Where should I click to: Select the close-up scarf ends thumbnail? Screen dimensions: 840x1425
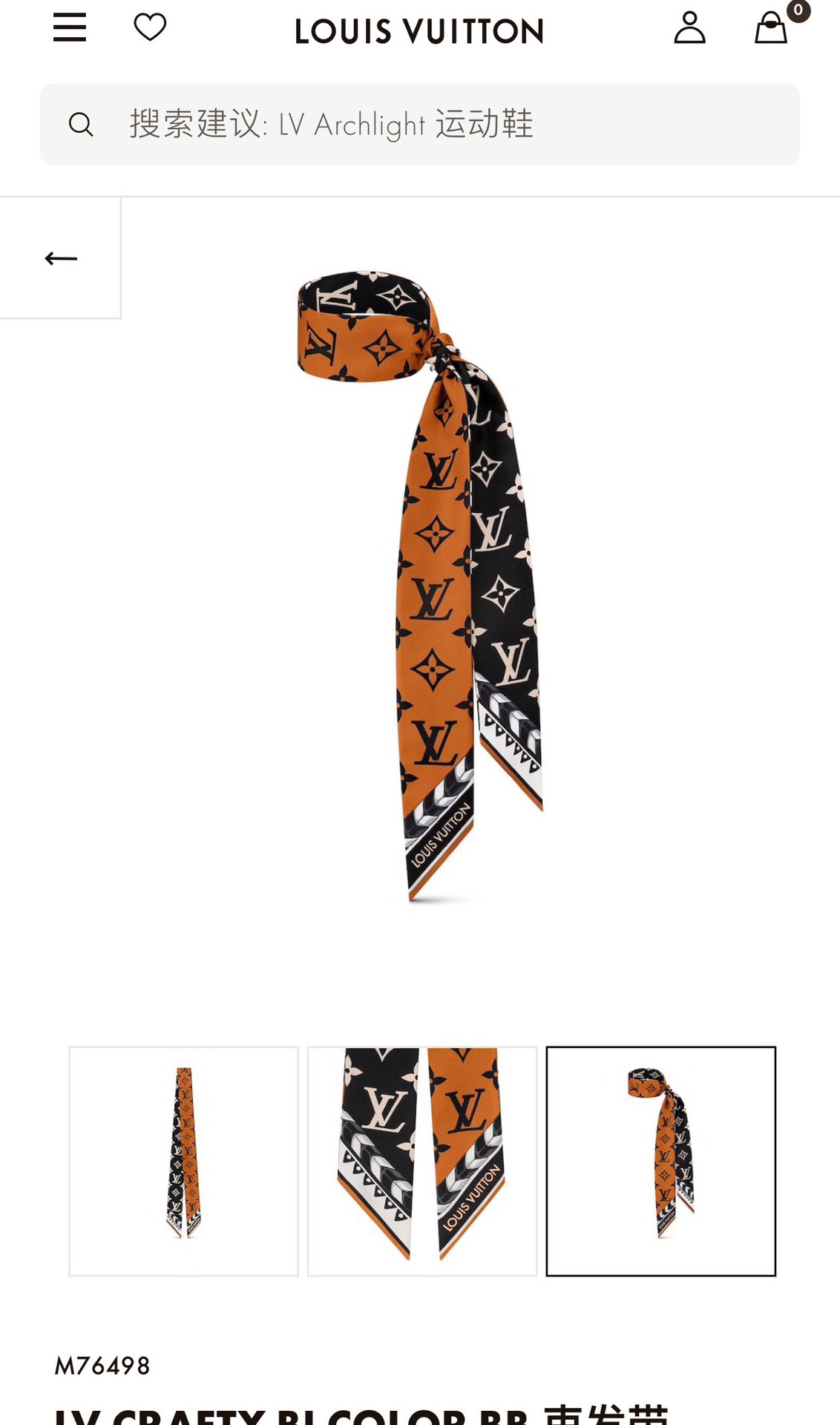(x=422, y=1161)
